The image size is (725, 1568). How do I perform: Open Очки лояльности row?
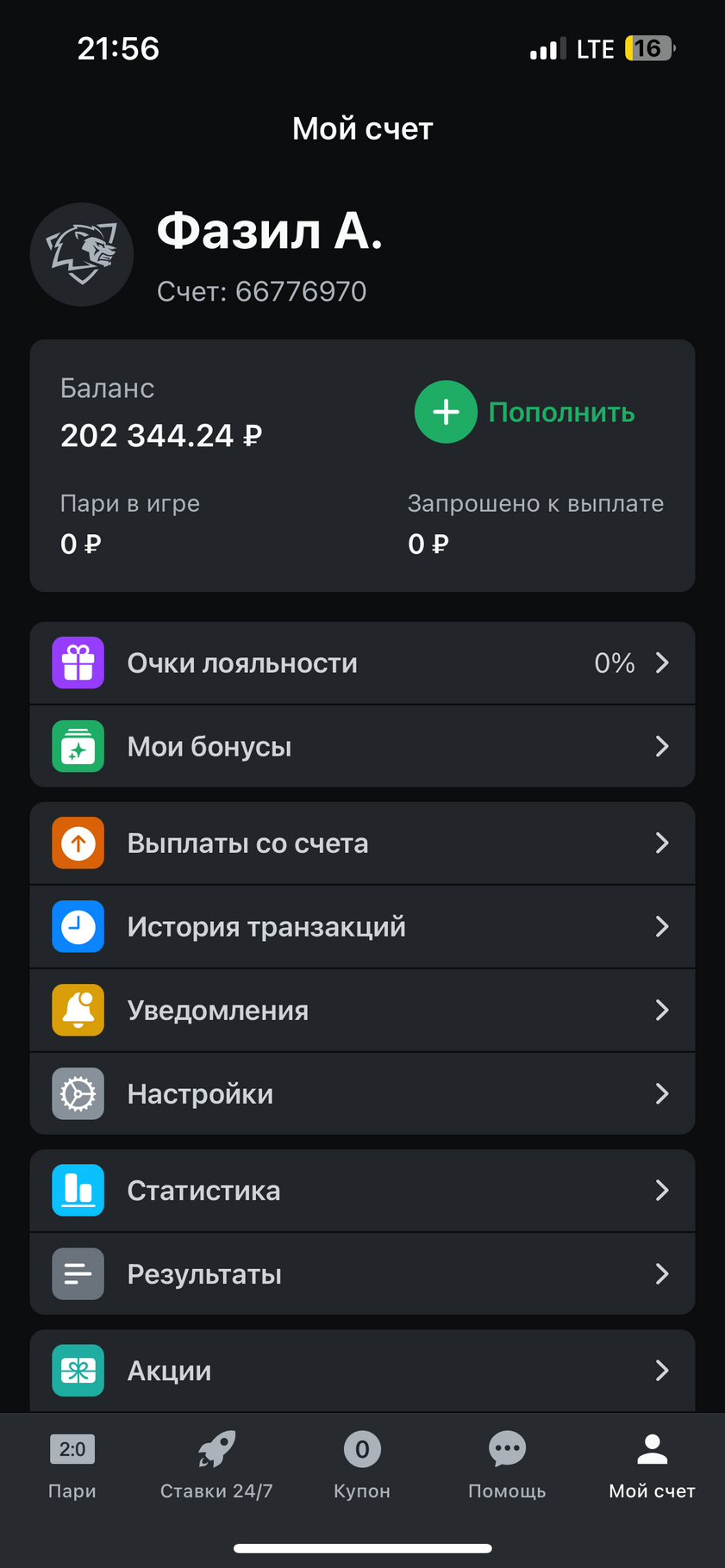362,663
